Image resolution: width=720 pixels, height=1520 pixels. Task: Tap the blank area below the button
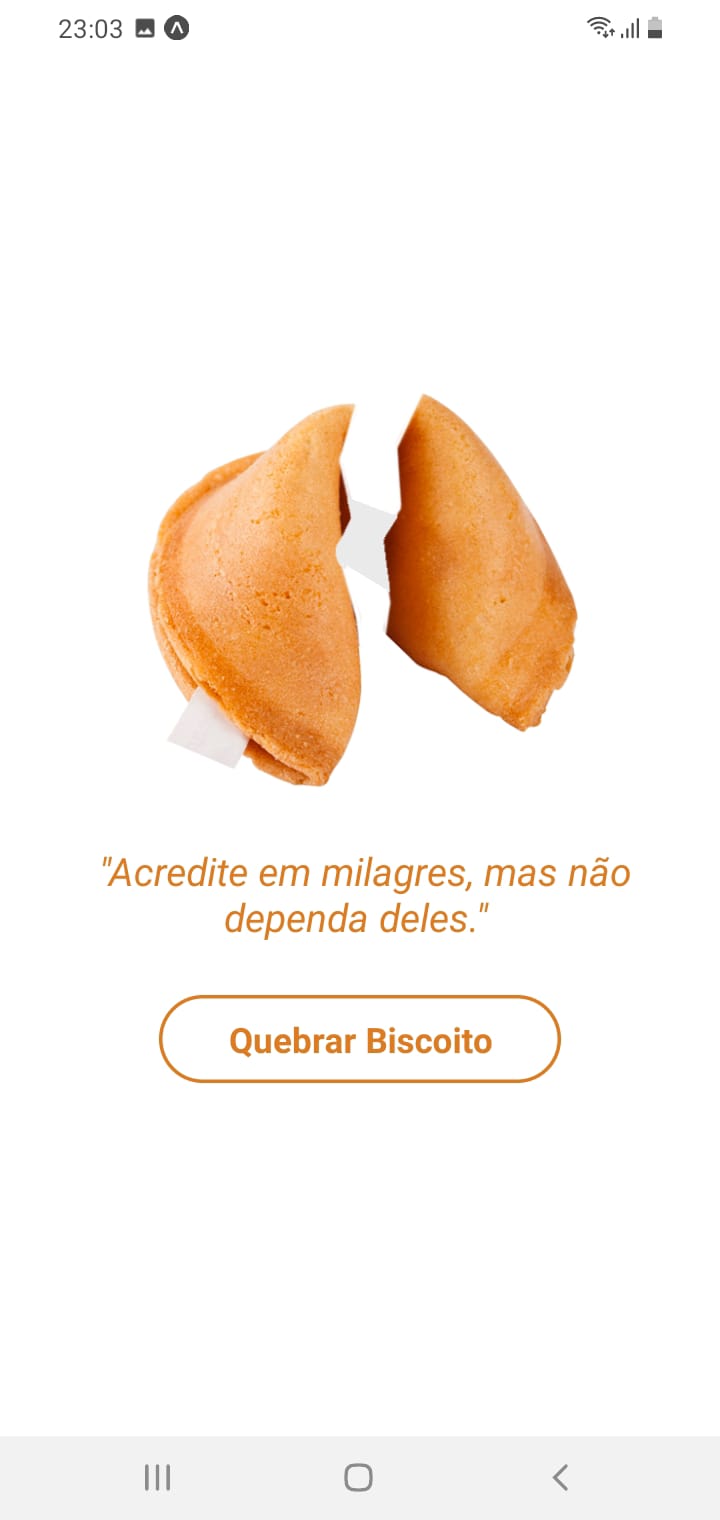coord(360,1250)
